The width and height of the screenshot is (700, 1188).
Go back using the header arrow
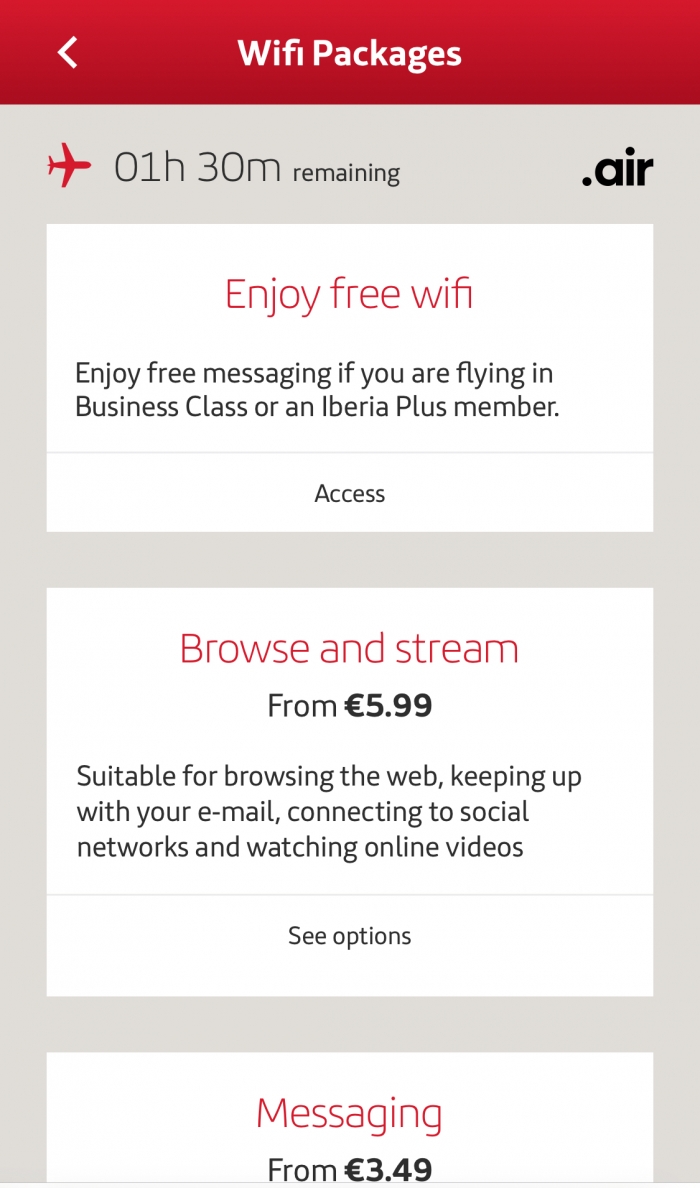(x=67, y=53)
